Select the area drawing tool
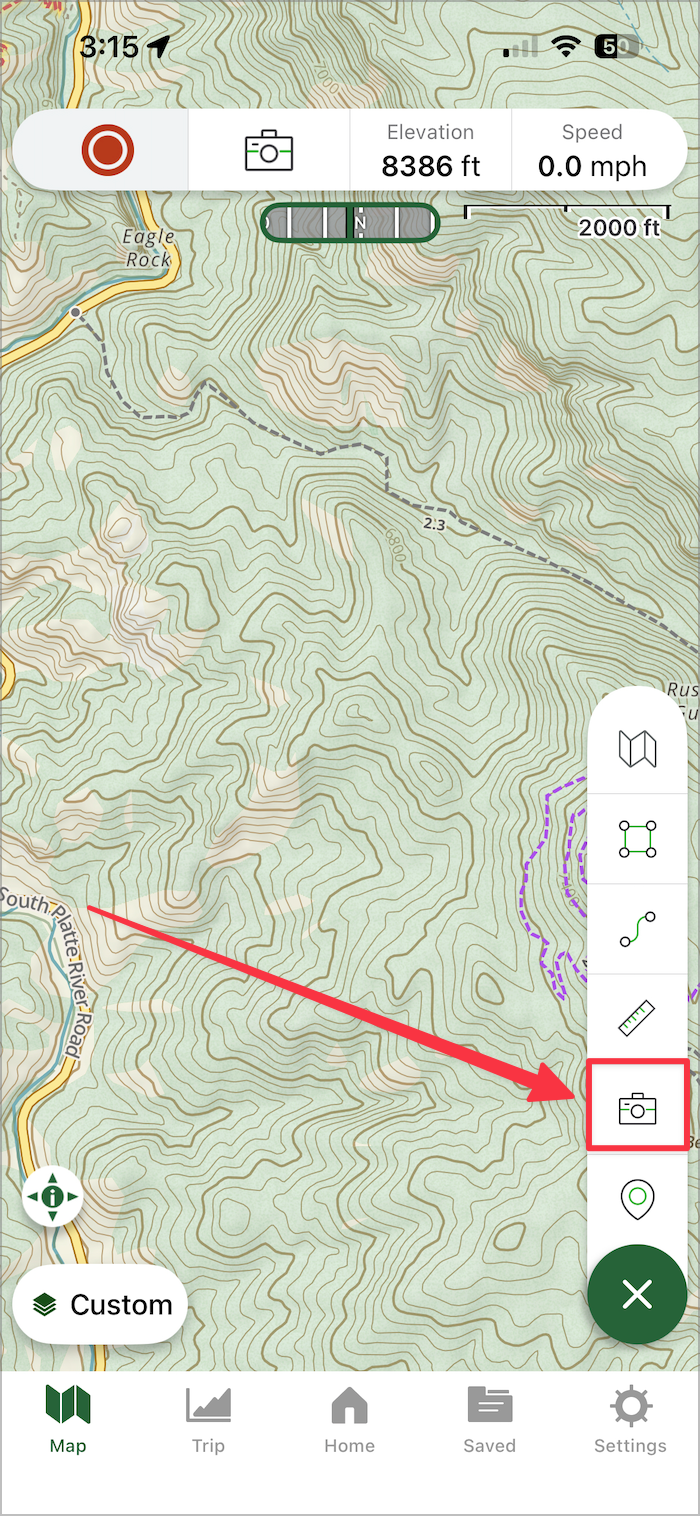Image resolution: width=700 pixels, height=1516 pixels. (x=637, y=838)
